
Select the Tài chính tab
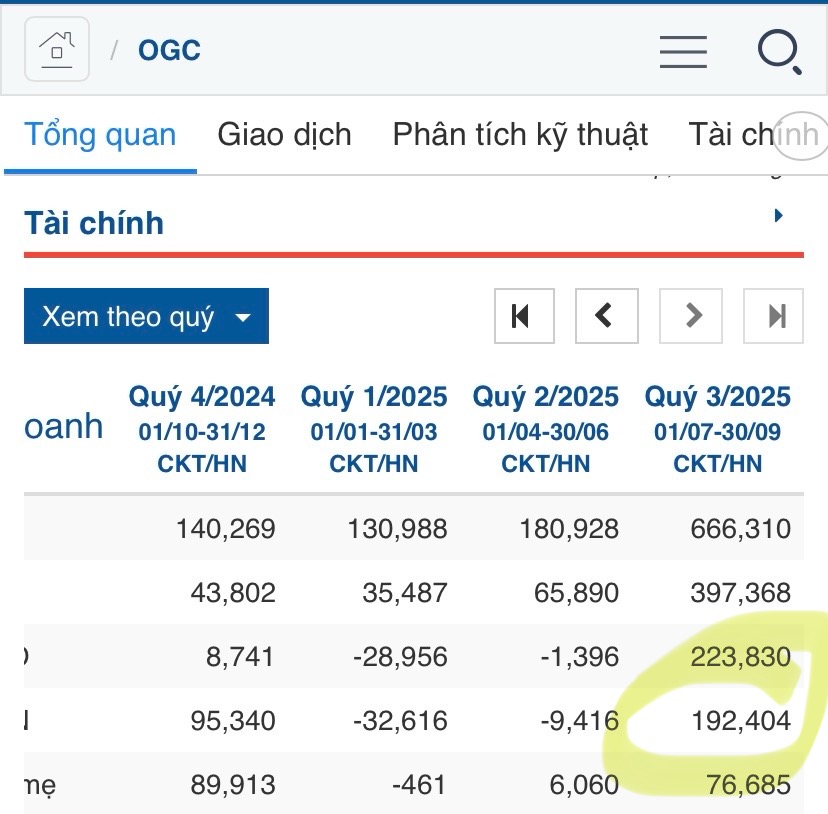coord(752,134)
